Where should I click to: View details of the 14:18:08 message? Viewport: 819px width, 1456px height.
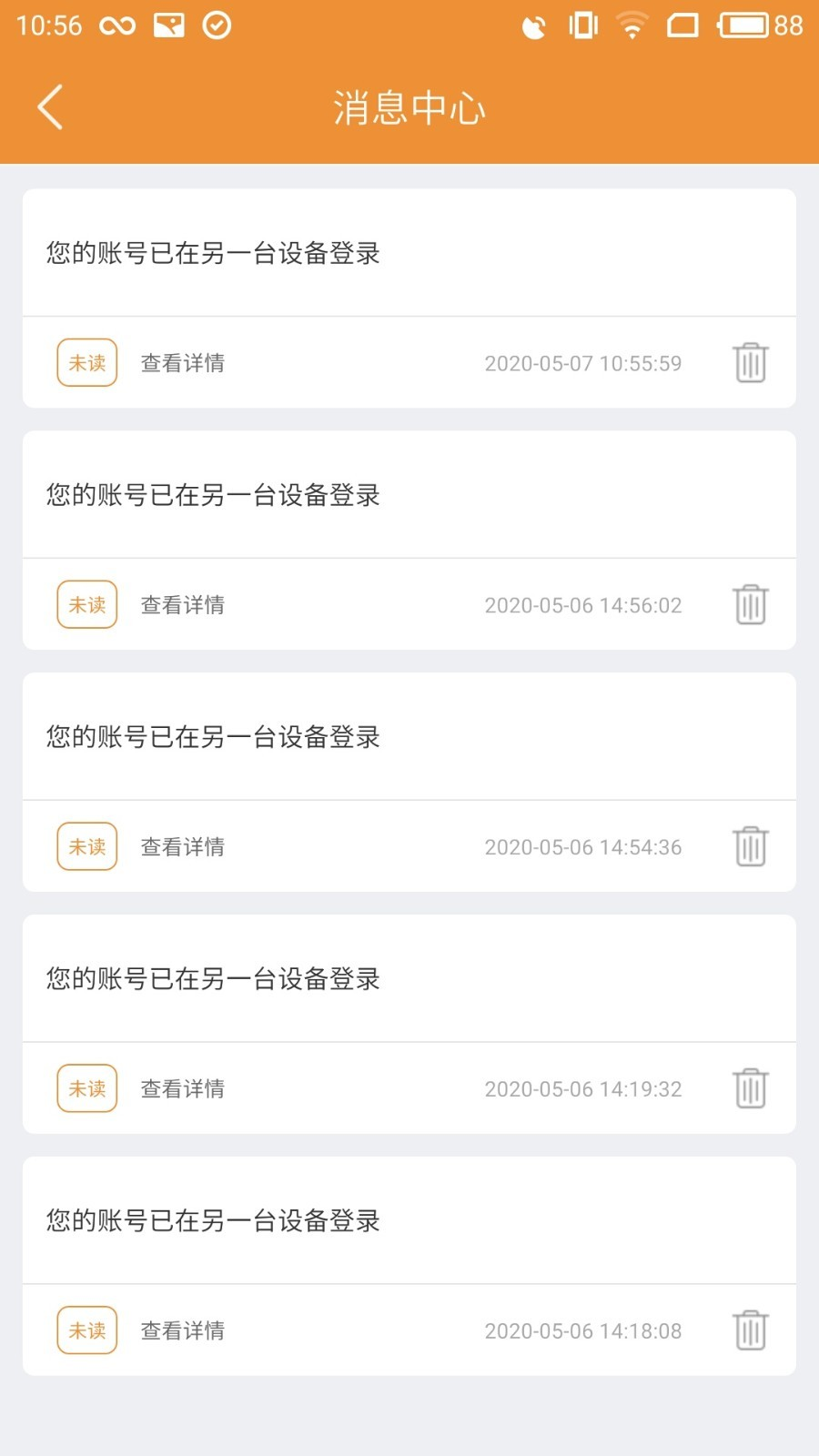tap(182, 1331)
